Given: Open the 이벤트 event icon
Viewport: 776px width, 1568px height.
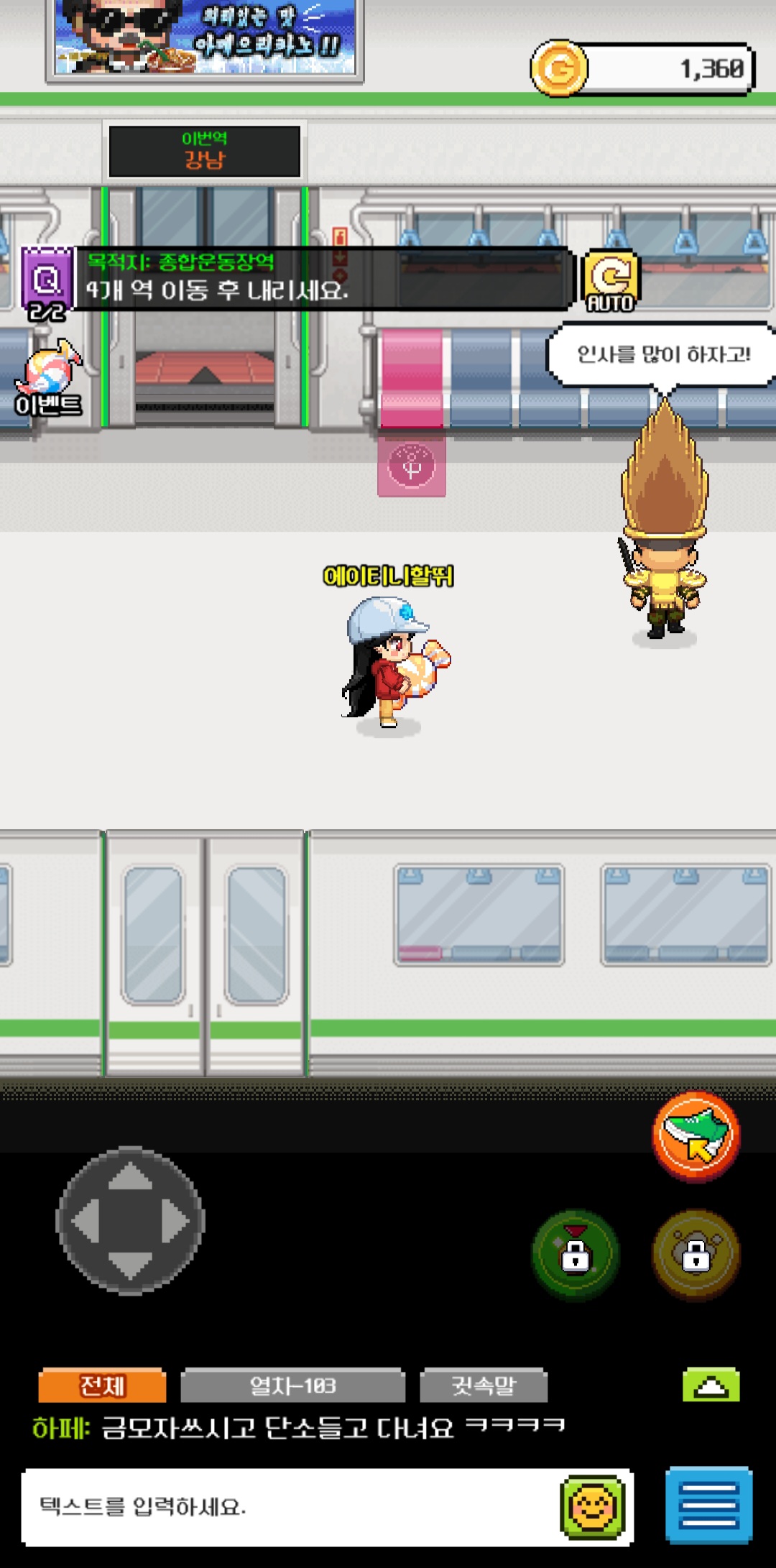Looking at the screenshot, I should pyautogui.click(x=49, y=379).
